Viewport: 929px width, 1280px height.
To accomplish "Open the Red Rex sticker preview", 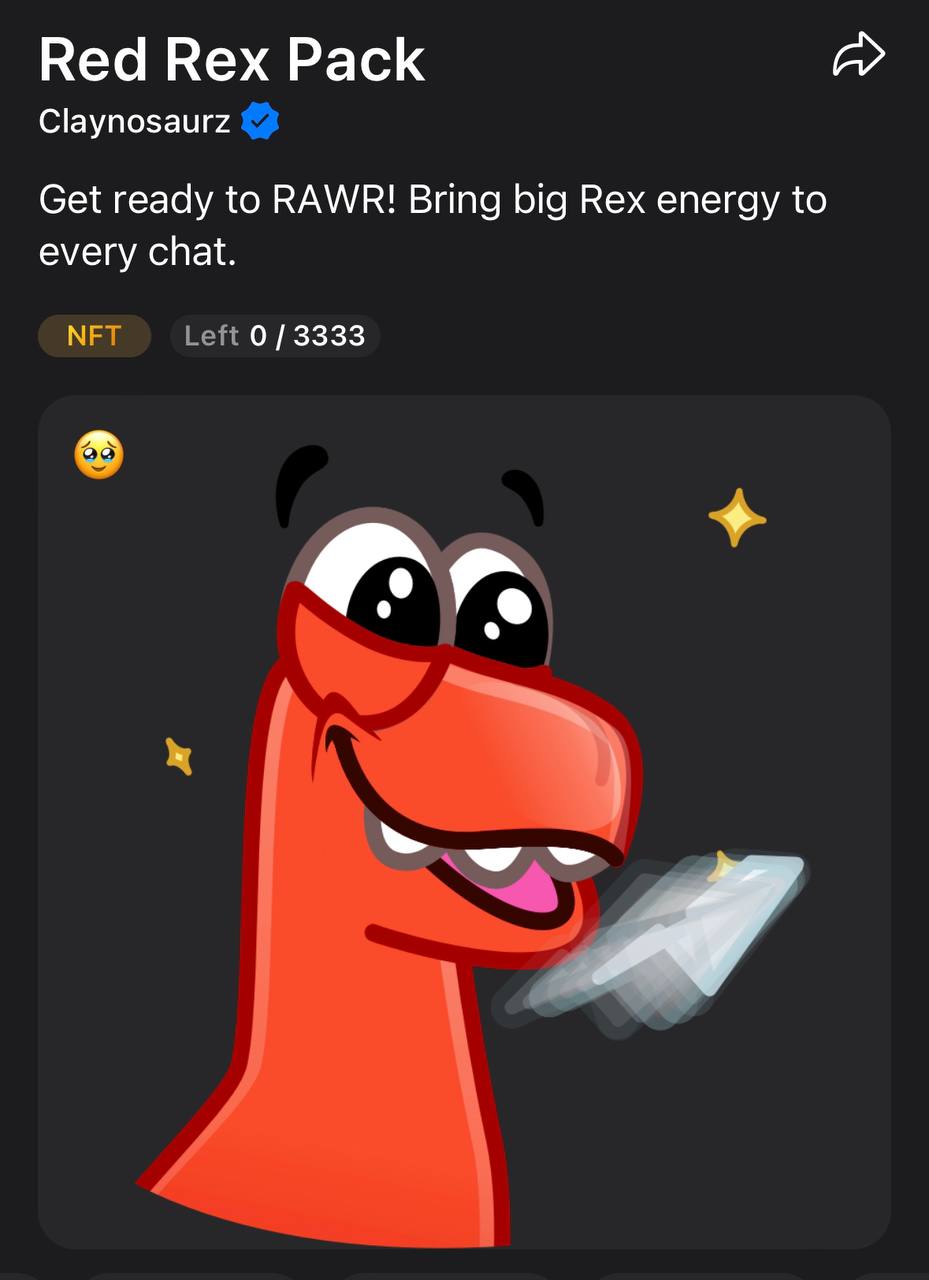I will pos(464,820).
